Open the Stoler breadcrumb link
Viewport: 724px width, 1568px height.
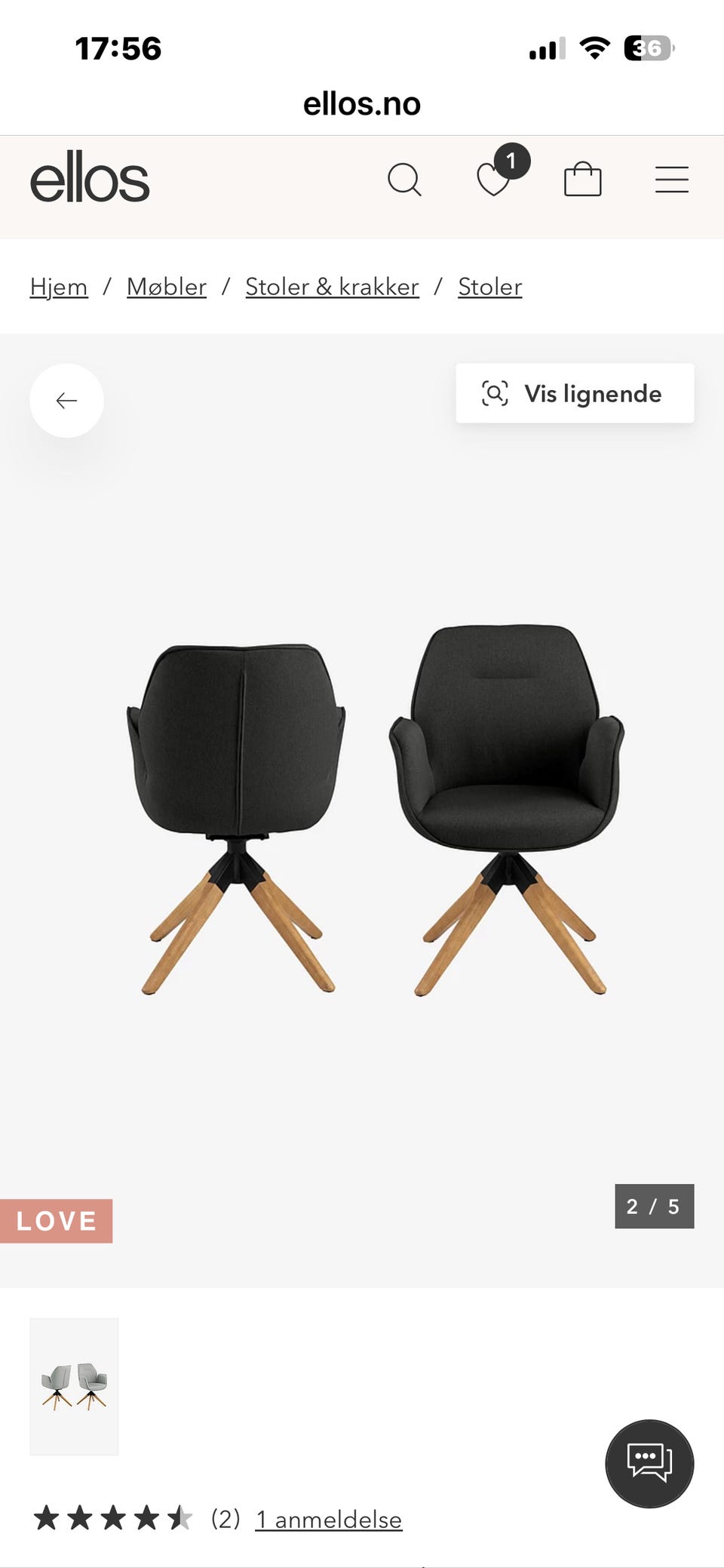(x=490, y=287)
